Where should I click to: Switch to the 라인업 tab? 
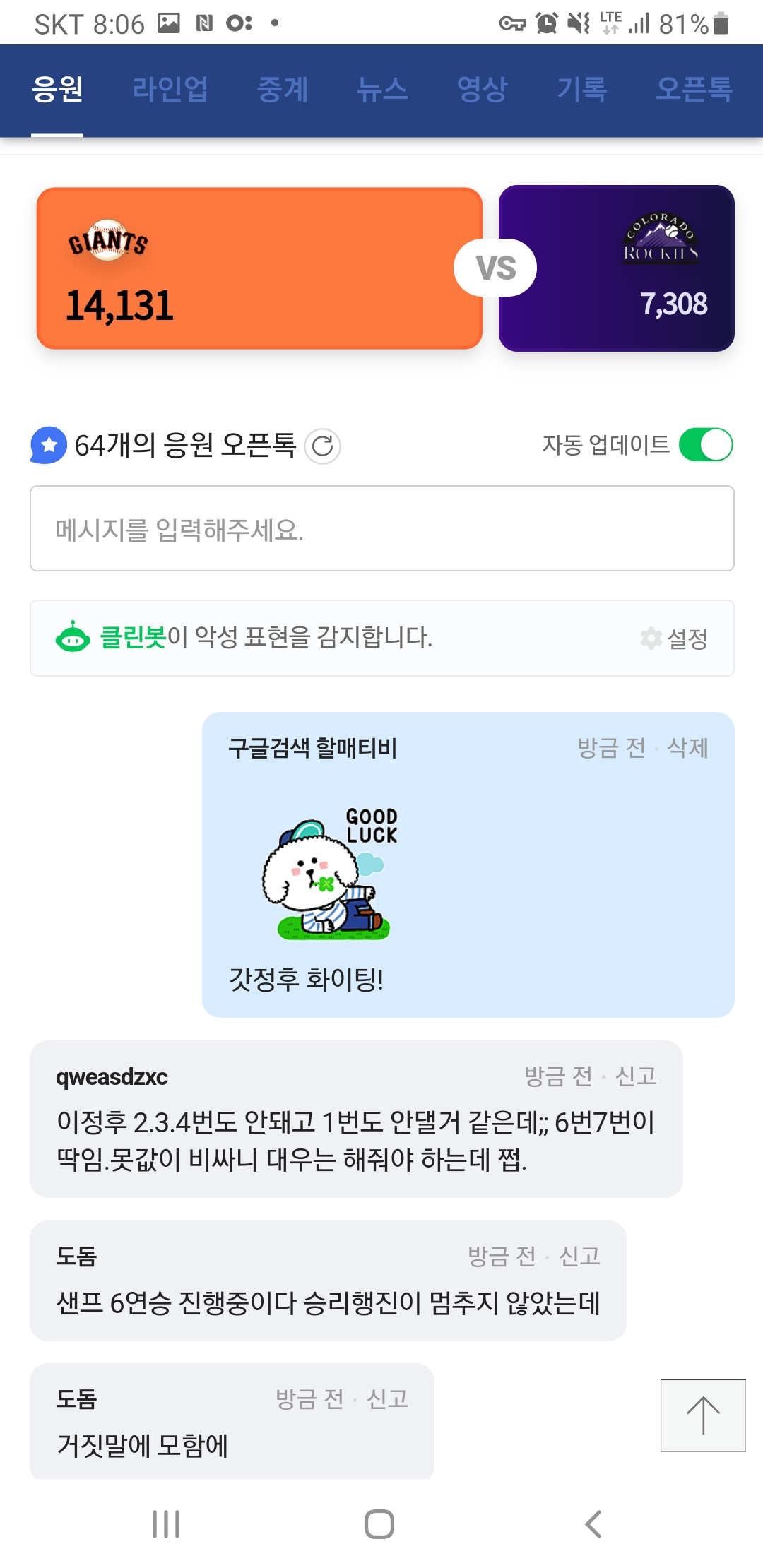click(170, 90)
